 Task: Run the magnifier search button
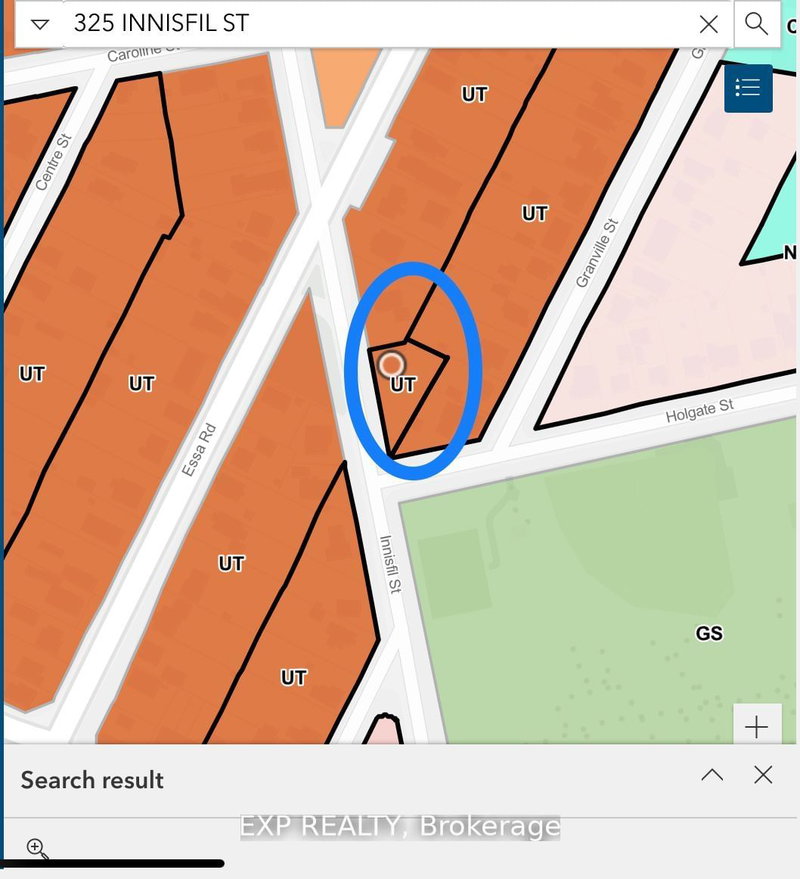point(757,24)
